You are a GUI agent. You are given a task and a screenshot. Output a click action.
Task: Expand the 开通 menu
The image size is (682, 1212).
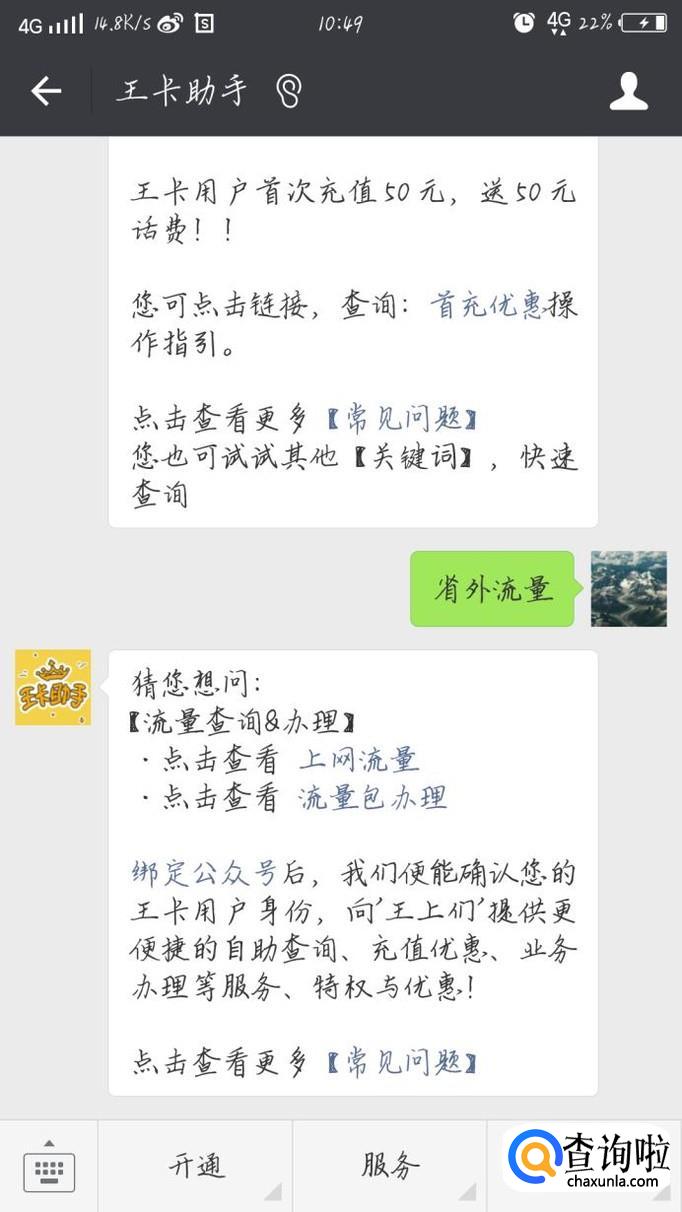pos(196,1166)
